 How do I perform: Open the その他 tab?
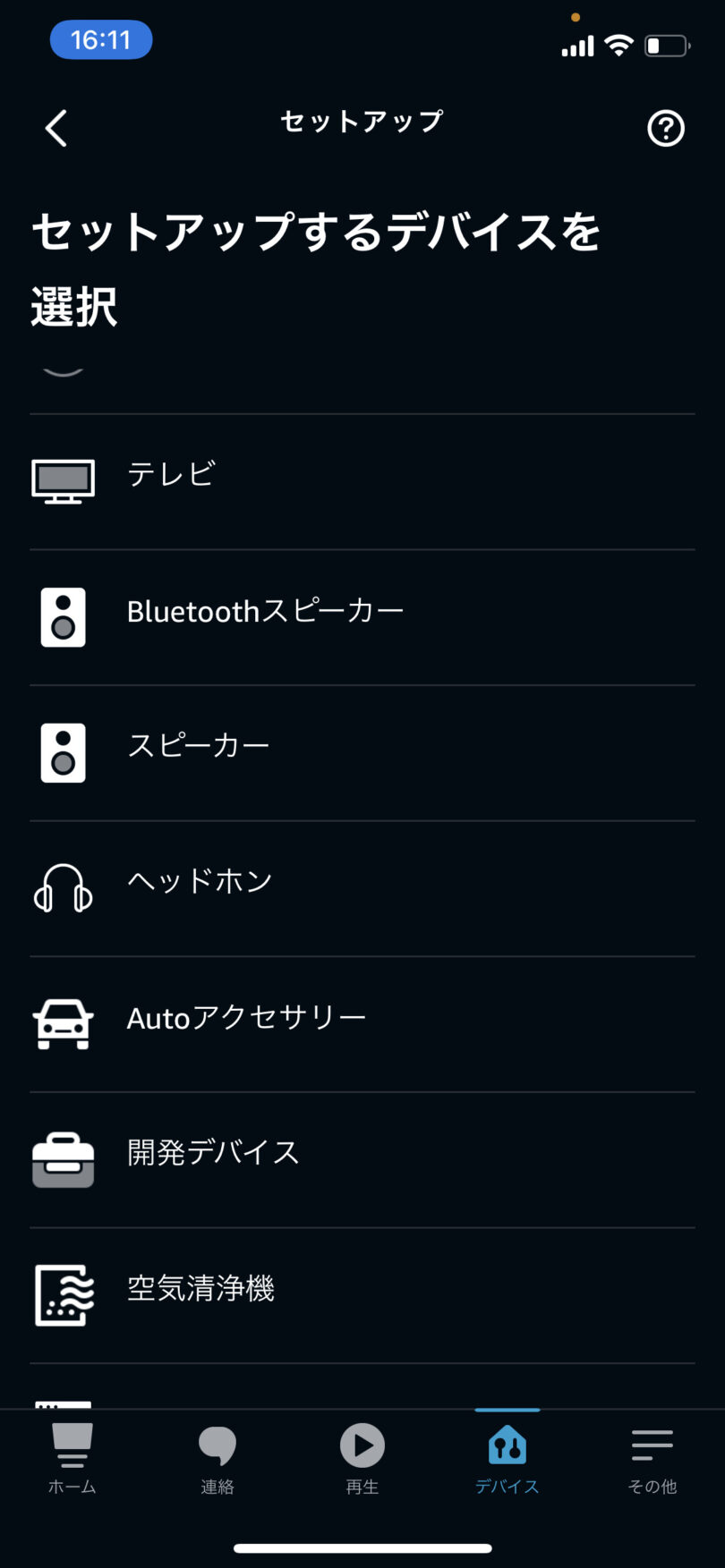[x=652, y=1458]
